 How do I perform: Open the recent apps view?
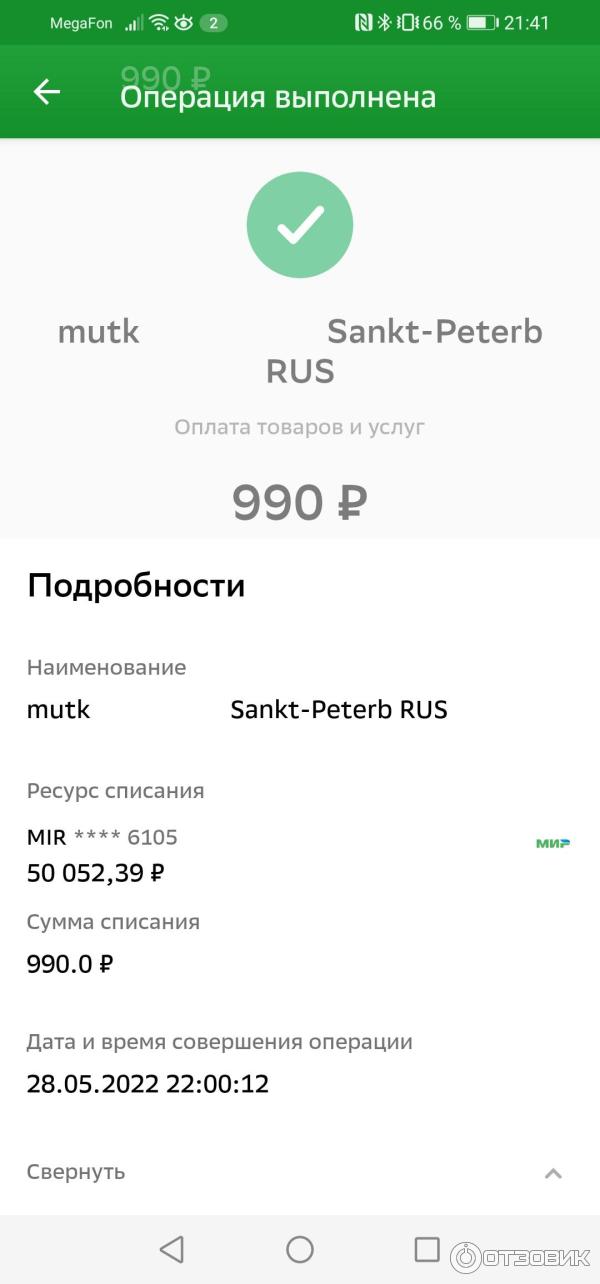point(427,1249)
